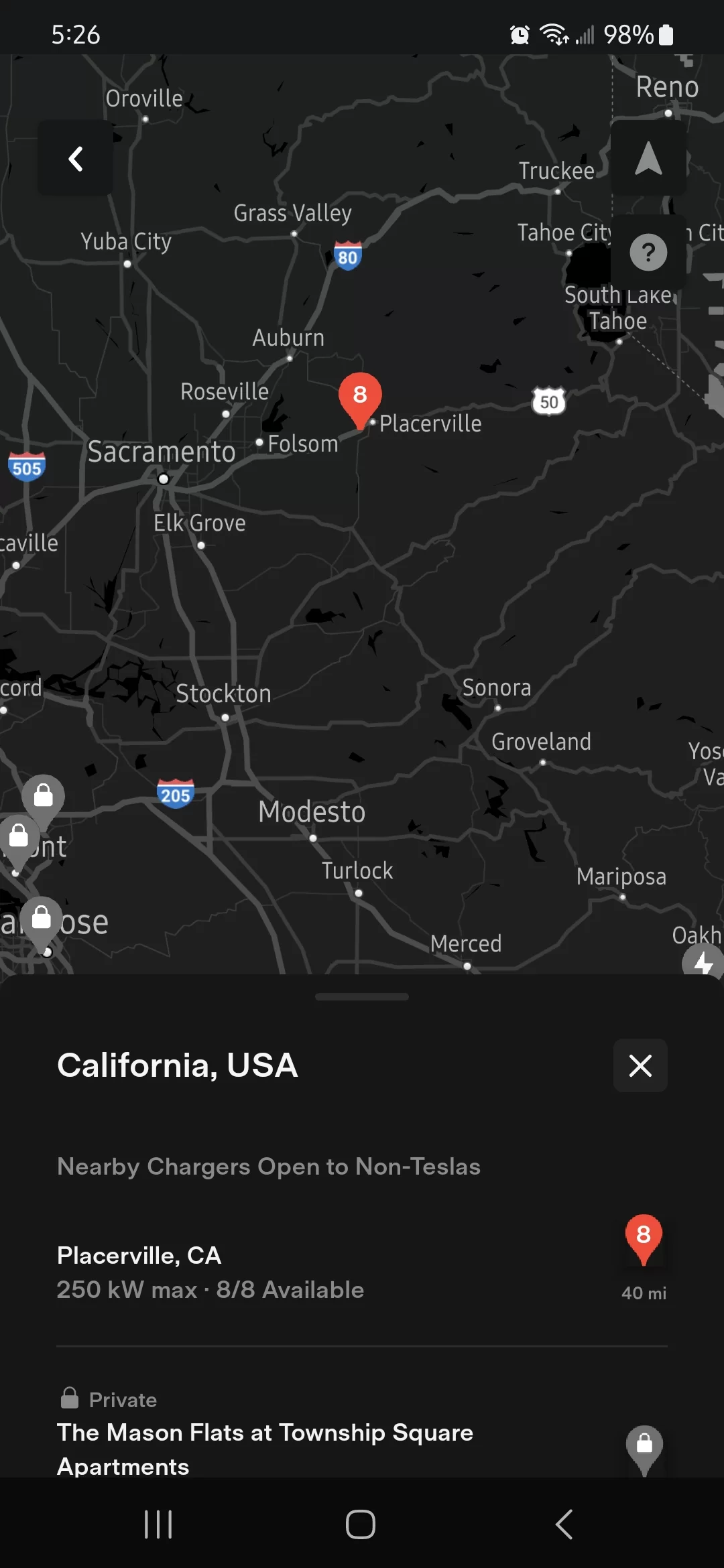724x1568 pixels.
Task: Open Placerville, CA charger details
Action: (x=362, y=1273)
